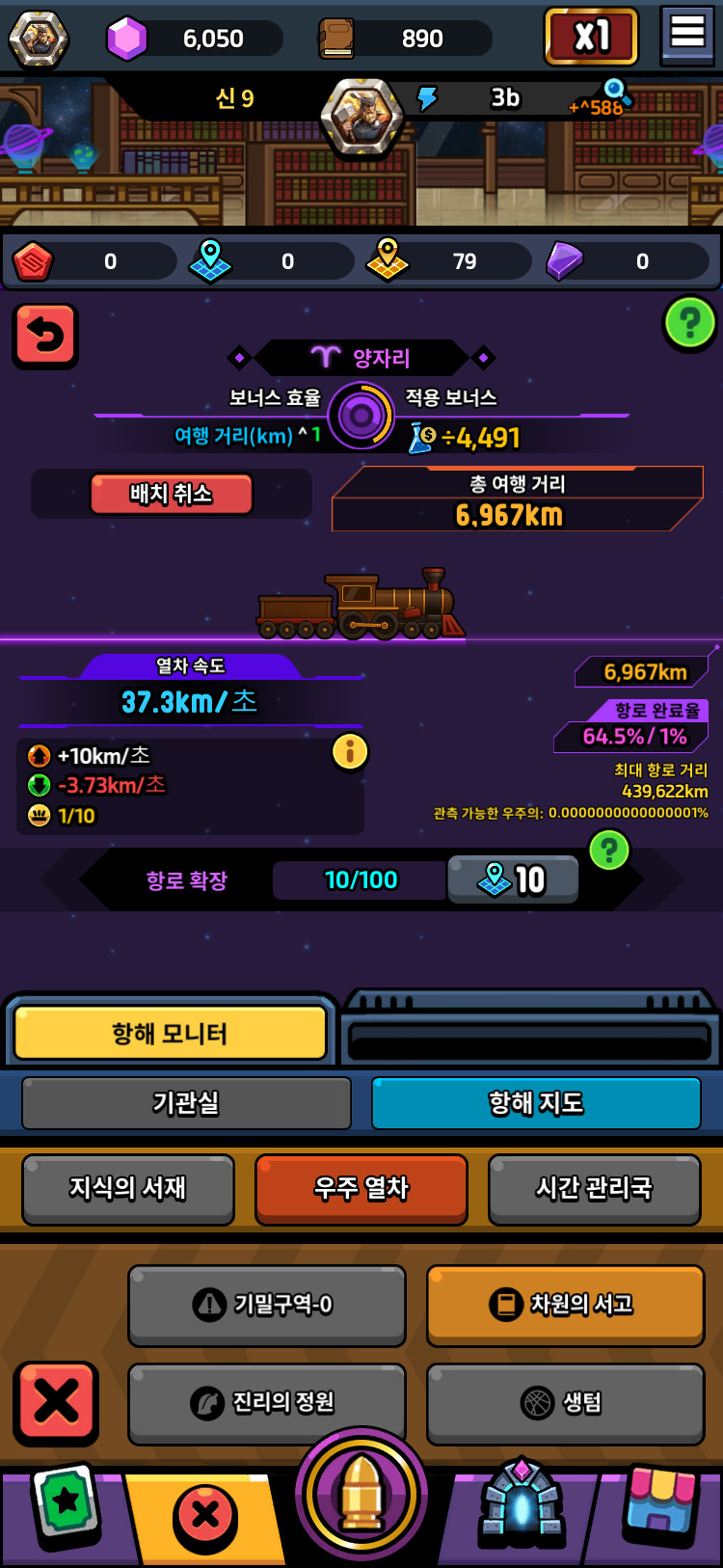
Task: Open 지식의 서재
Action: (128, 1188)
